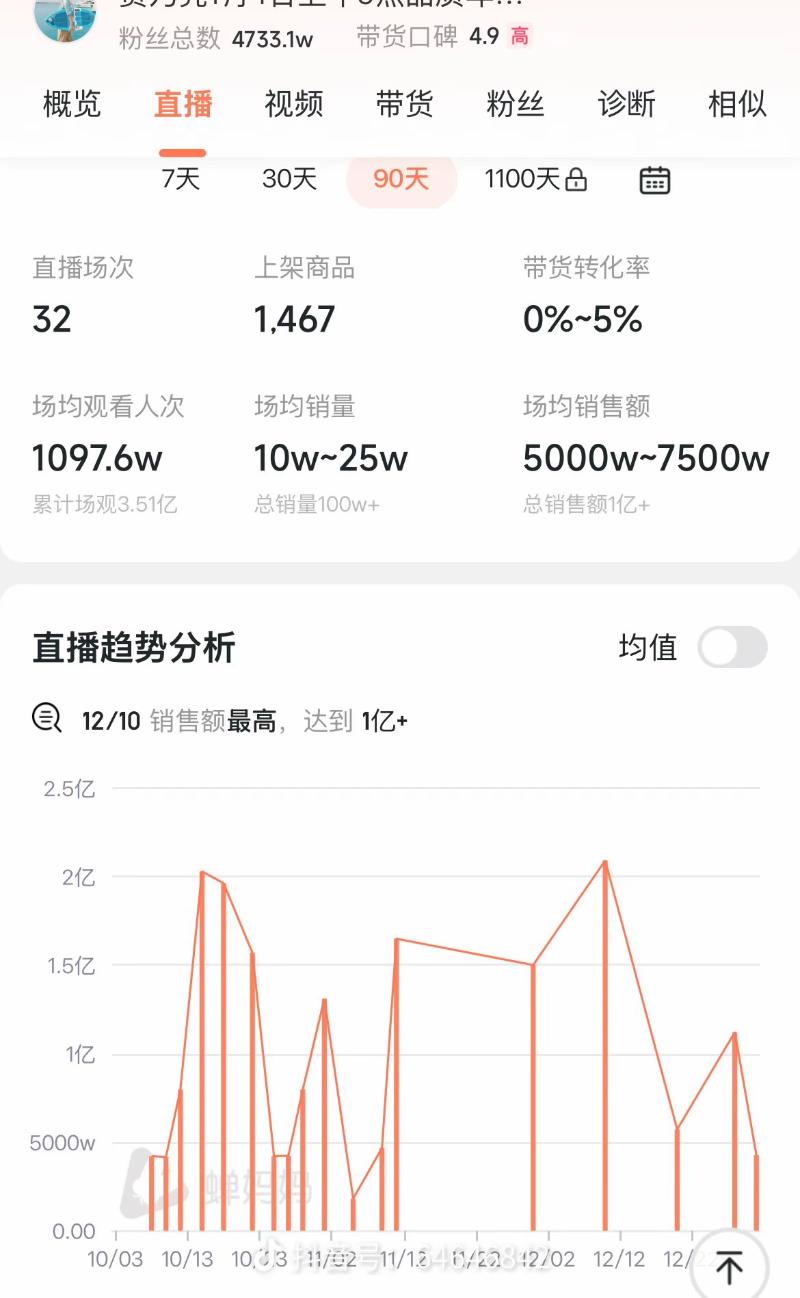Open the 带货 tab
The image size is (800, 1298).
pos(404,104)
